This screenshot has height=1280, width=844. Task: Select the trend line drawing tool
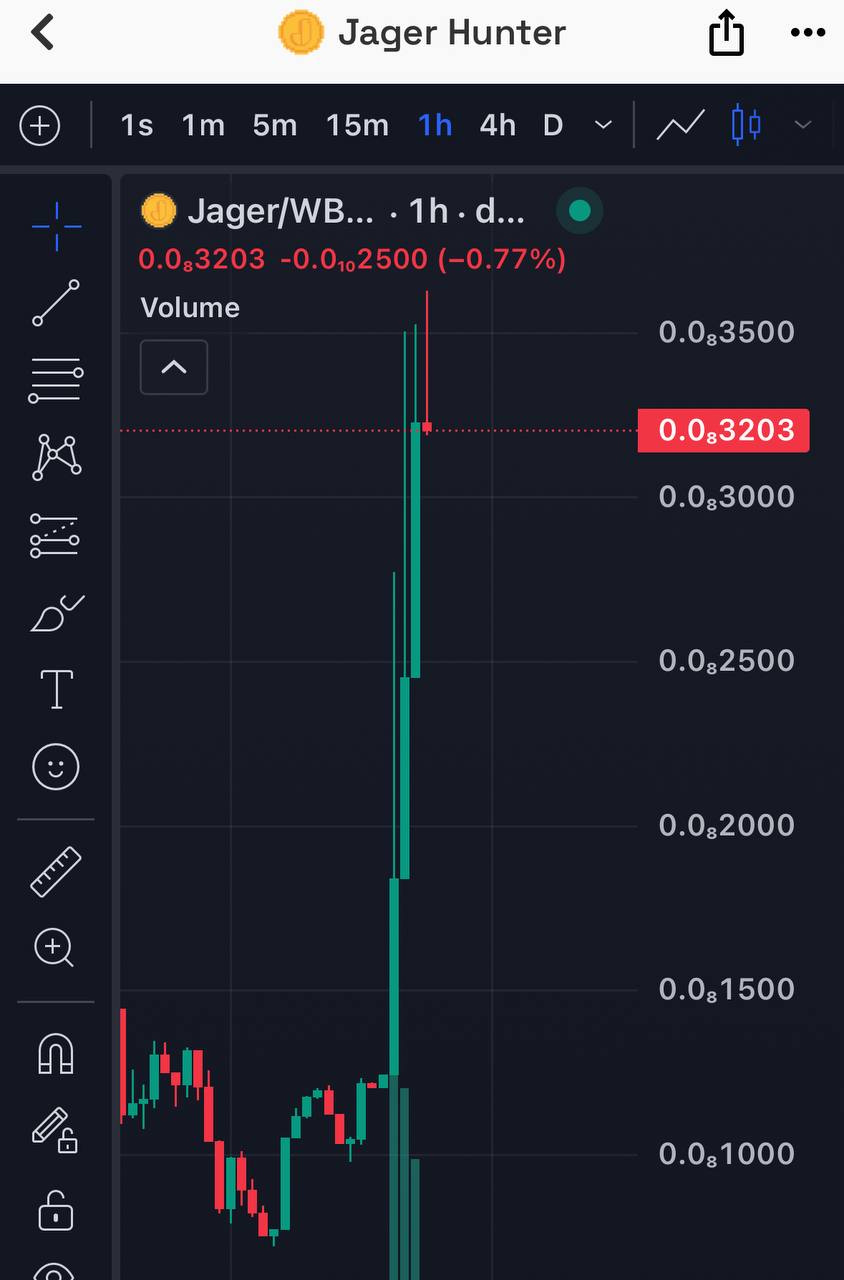(x=56, y=303)
